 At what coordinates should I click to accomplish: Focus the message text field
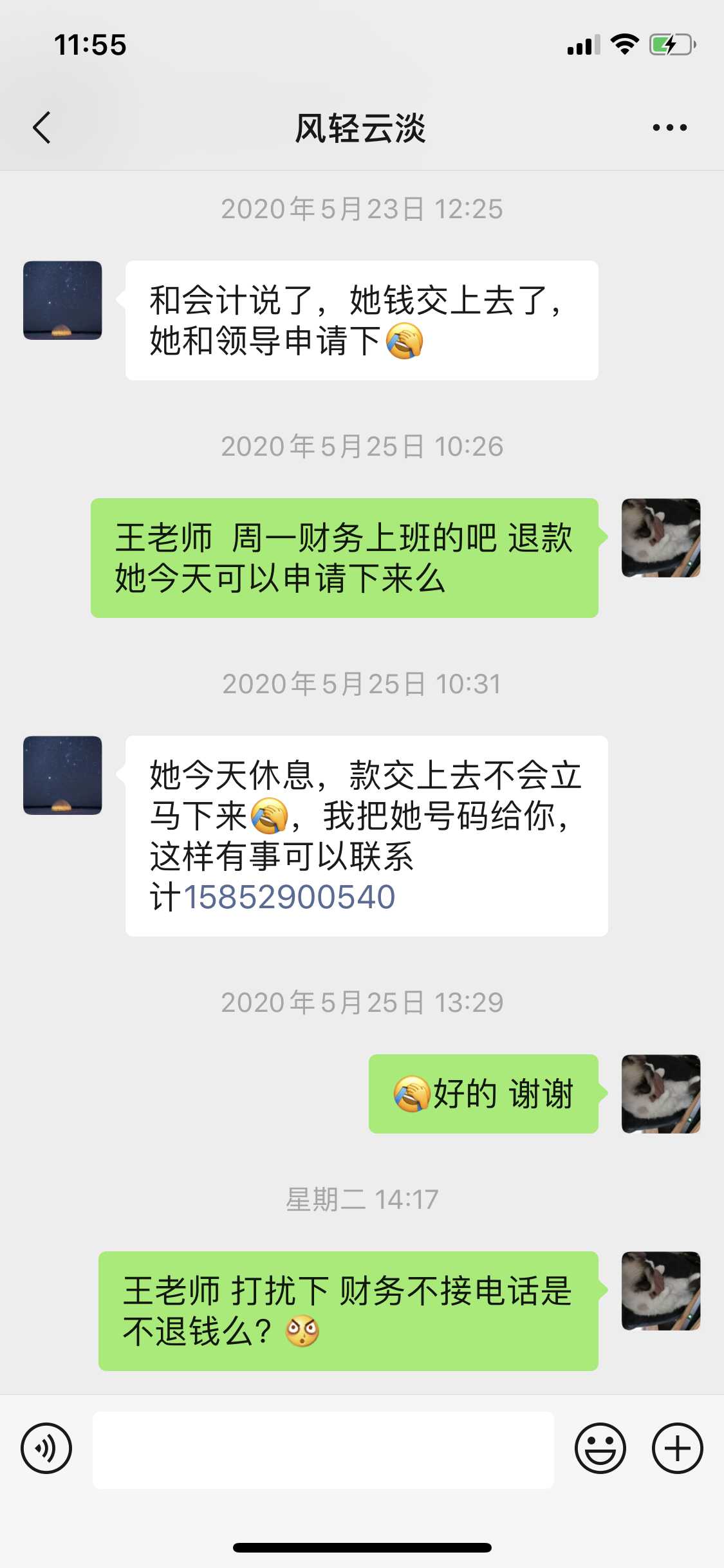[x=323, y=1450]
